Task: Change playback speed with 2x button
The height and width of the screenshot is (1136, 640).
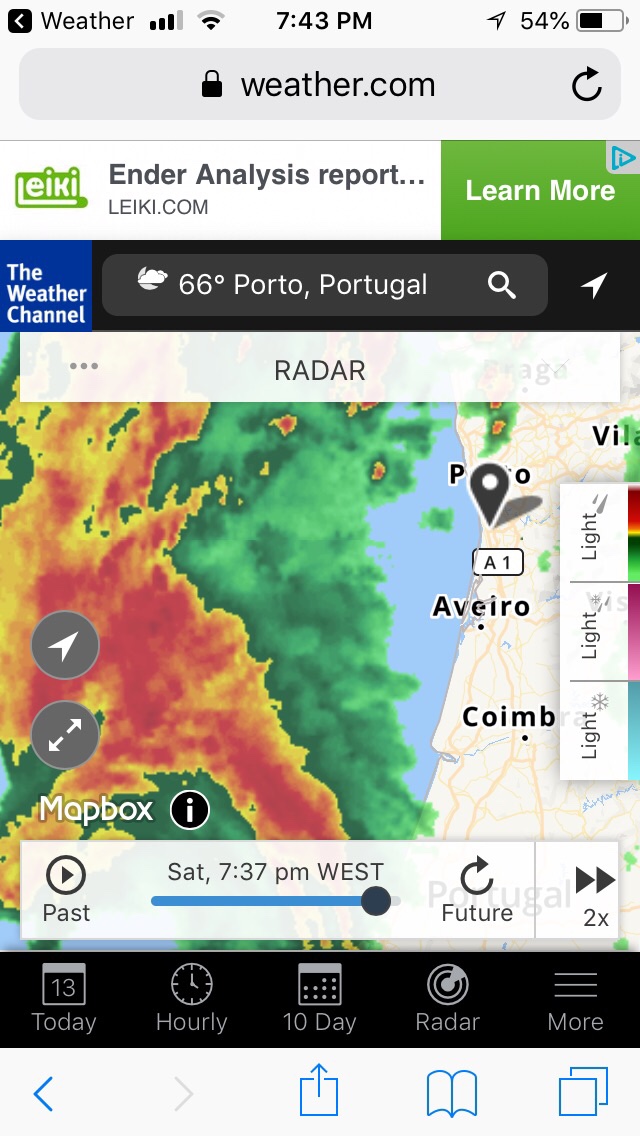Action: 596,892
